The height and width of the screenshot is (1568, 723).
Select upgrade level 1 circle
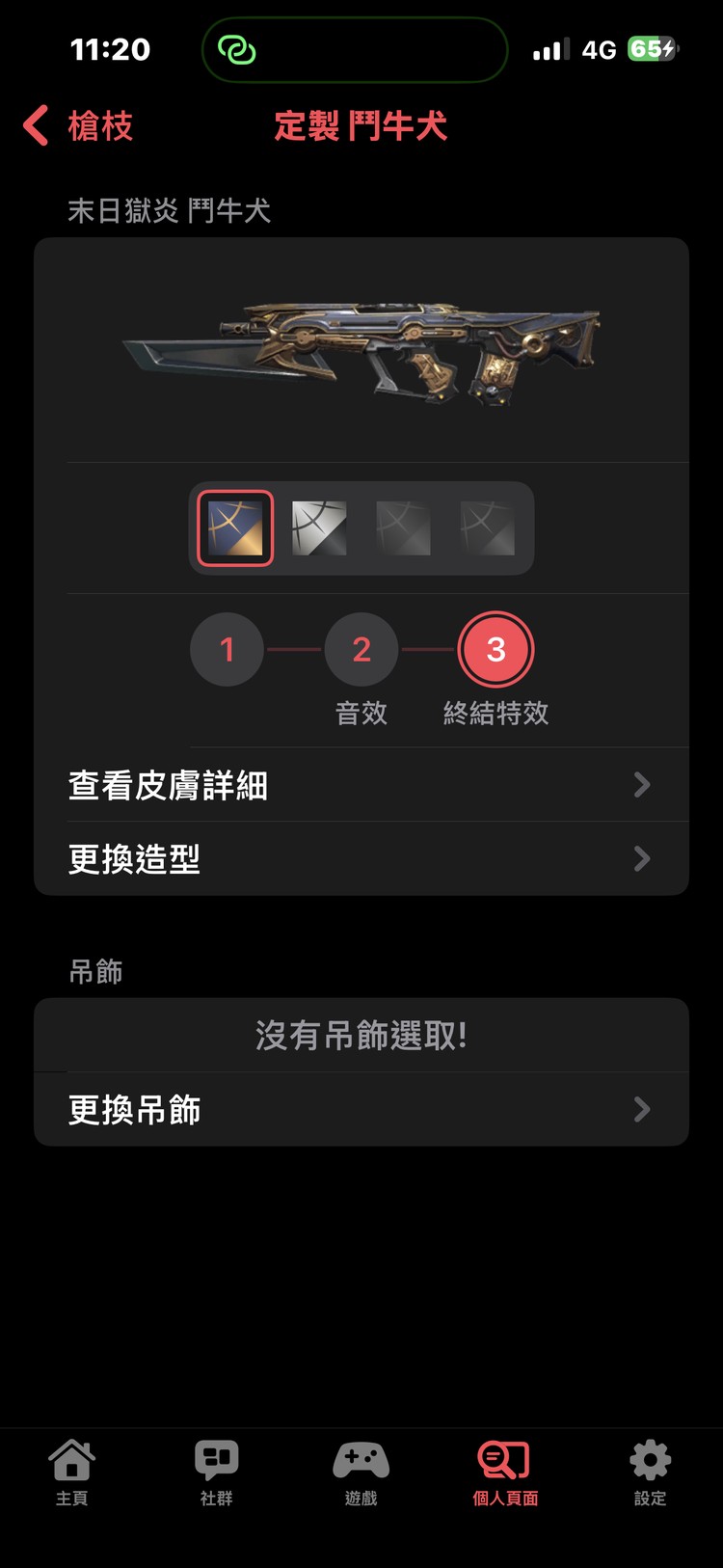click(227, 650)
